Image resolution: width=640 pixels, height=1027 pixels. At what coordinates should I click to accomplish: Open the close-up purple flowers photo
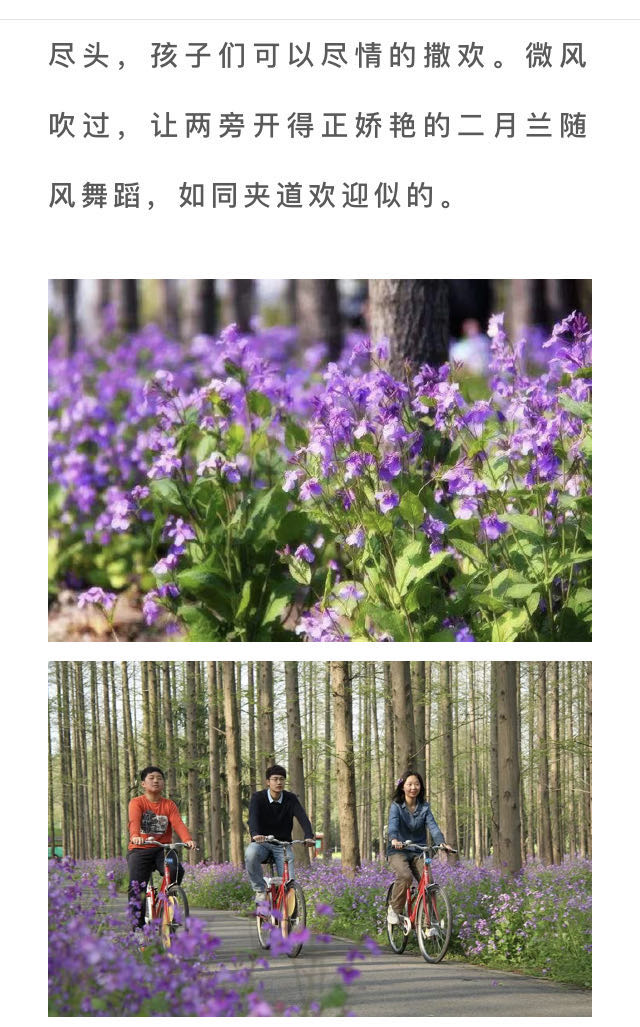tap(320, 460)
